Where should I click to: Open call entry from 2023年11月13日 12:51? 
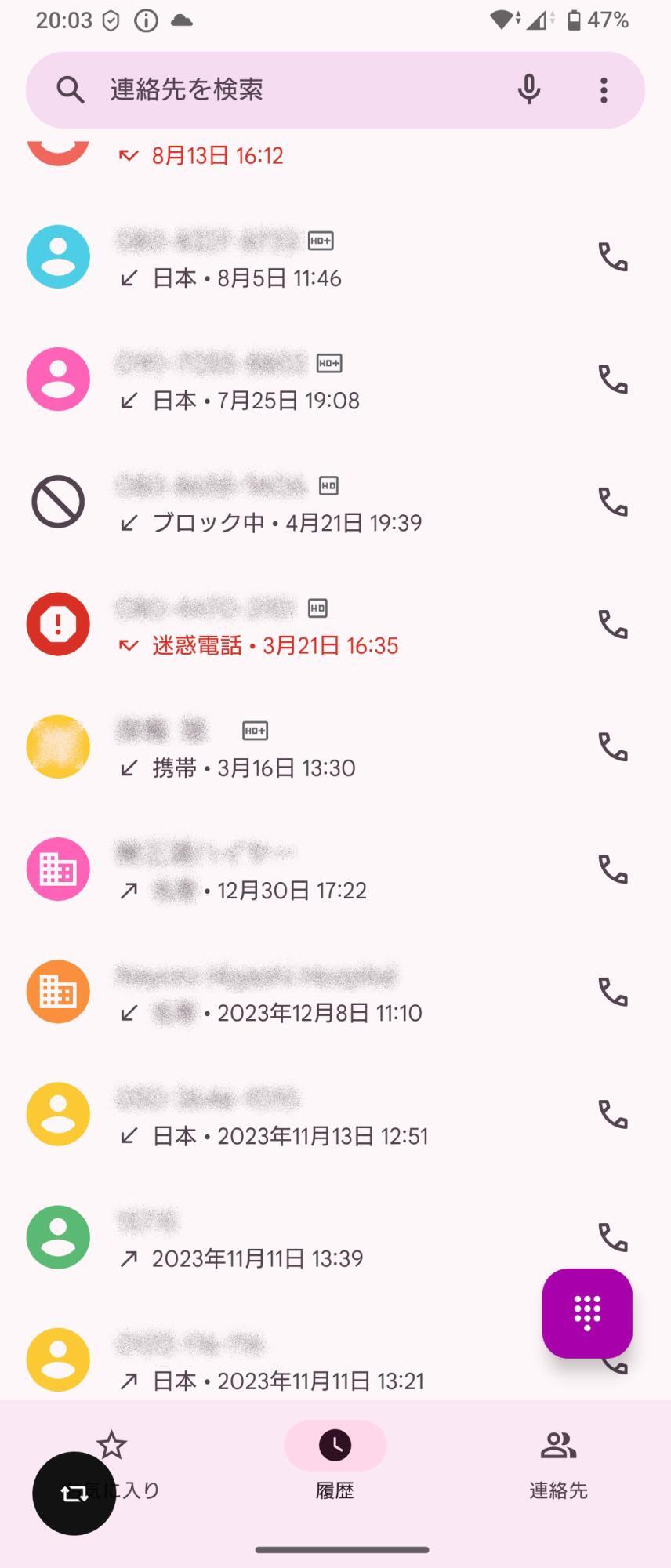click(314, 1116)
